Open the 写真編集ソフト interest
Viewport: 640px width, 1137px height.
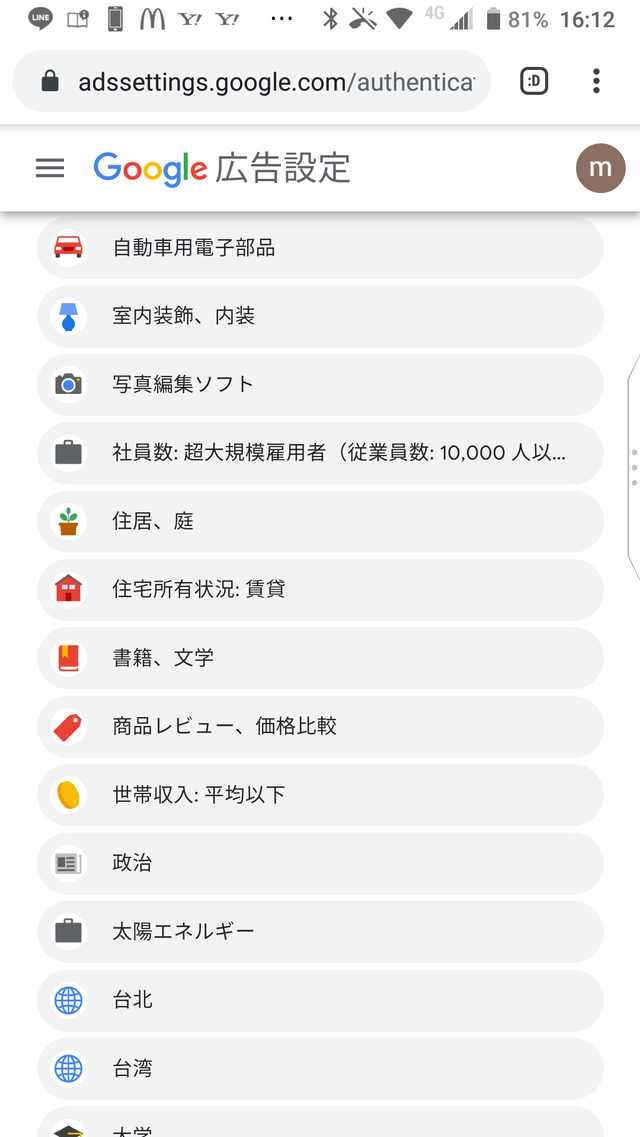320,384
